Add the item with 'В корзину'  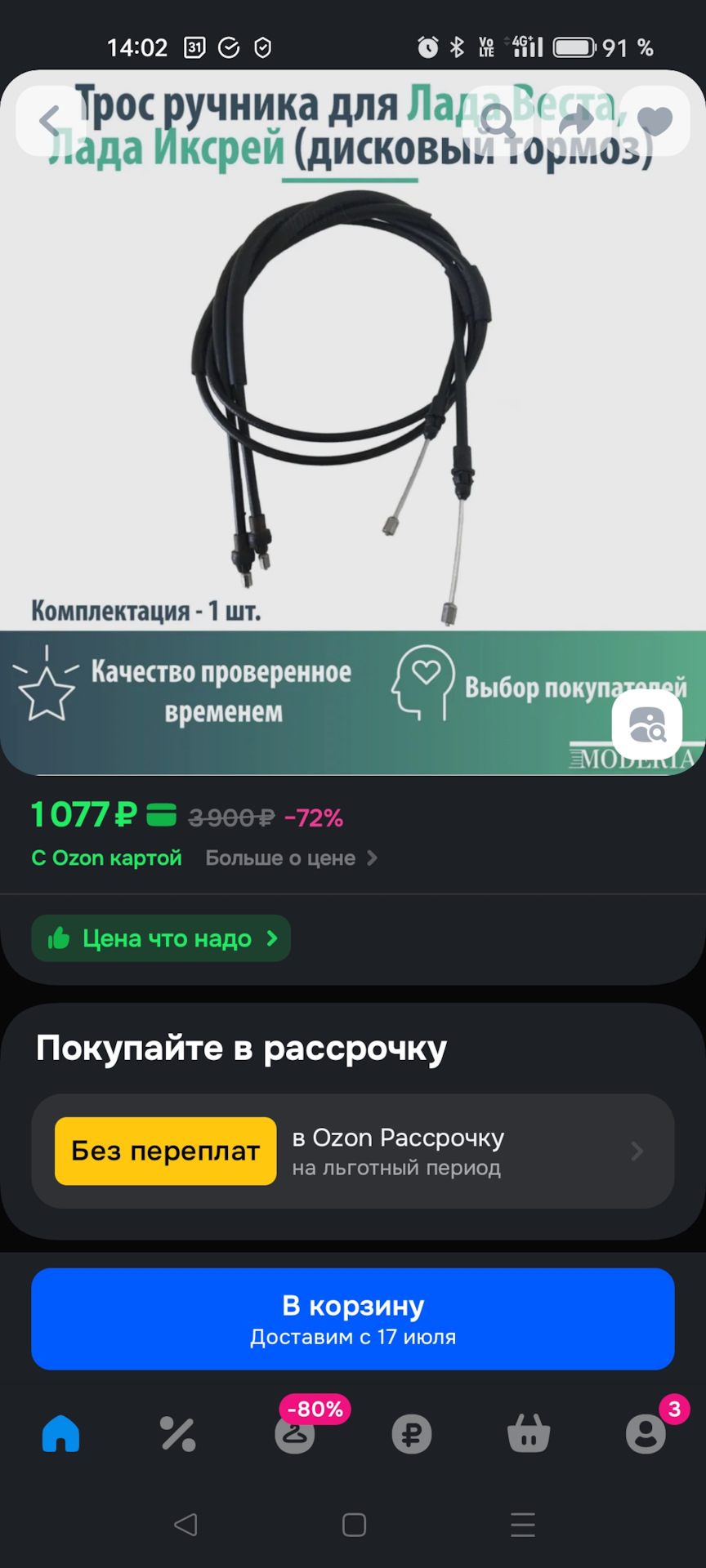353,1318
